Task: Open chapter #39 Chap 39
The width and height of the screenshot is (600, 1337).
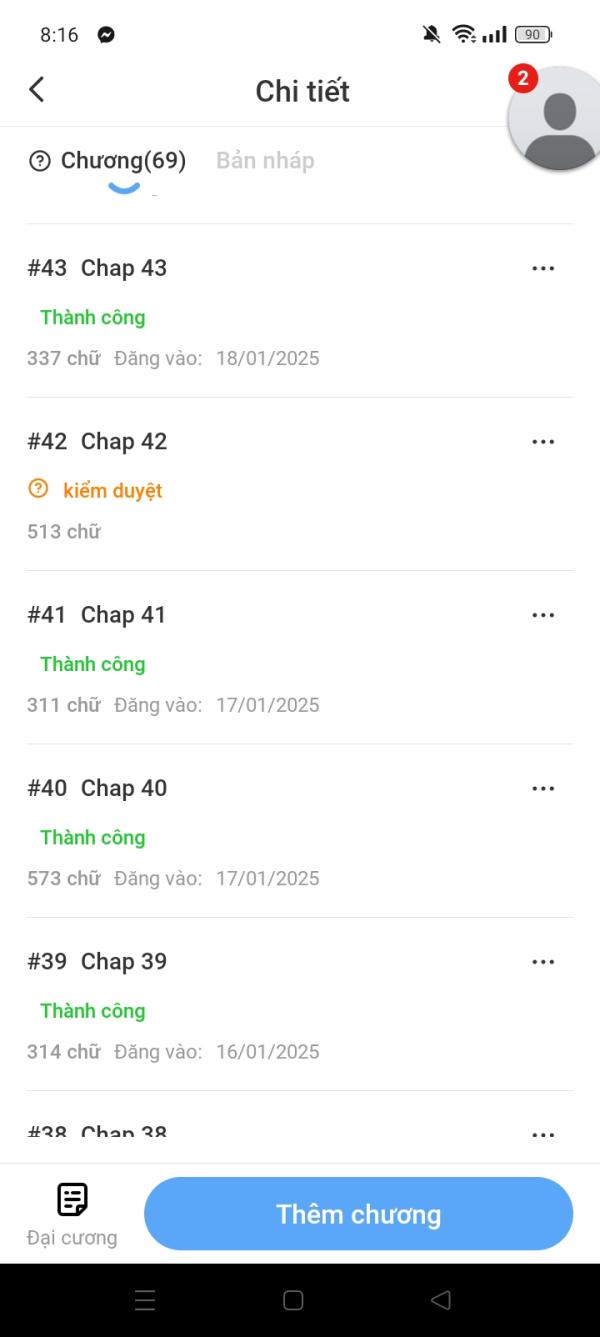Action: 124,962
